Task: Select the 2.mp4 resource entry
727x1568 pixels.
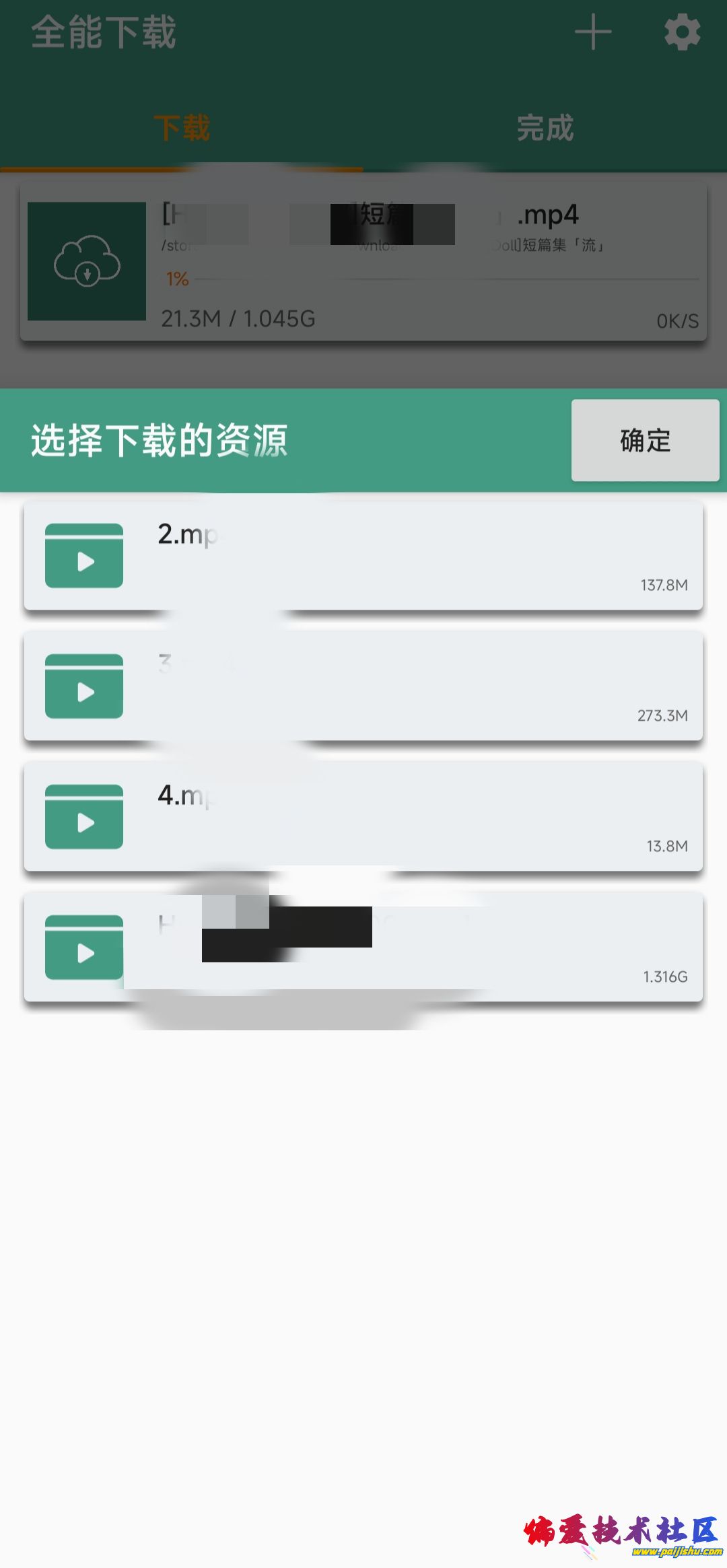Action: click(363, 556)
